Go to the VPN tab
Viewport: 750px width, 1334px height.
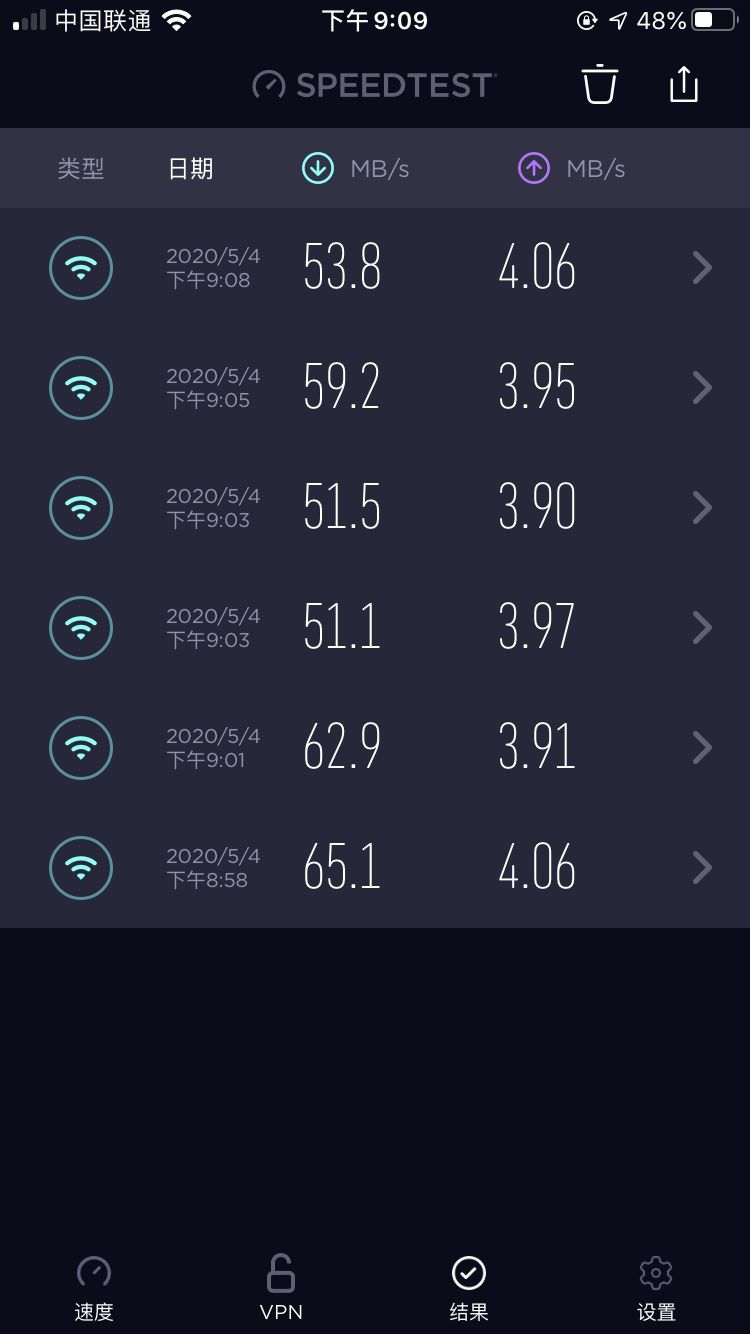(x=281, y=1288)
